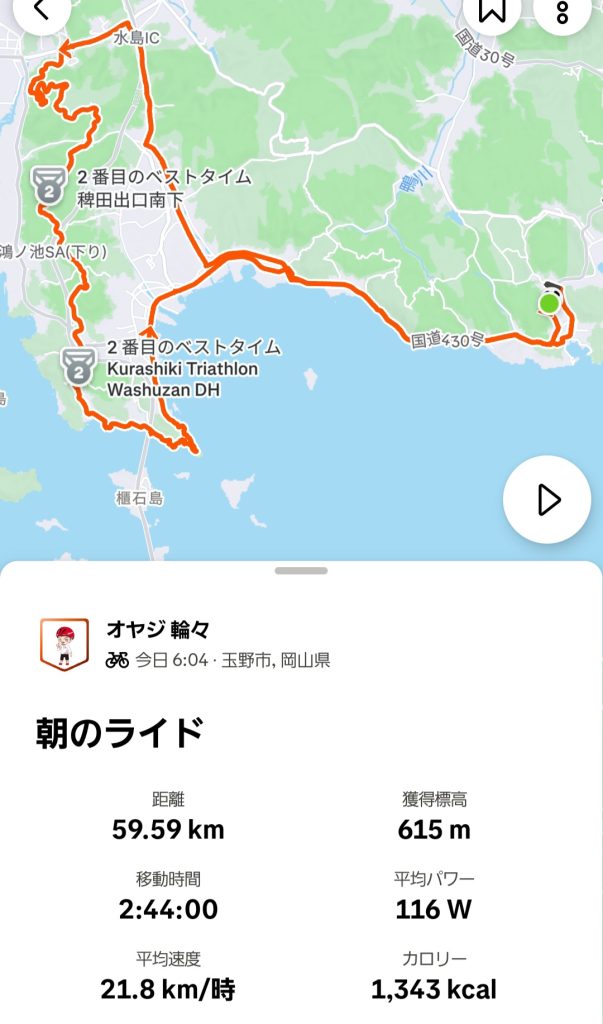Bookmark this activity's route
The width and height of the screenshot is (603, 1024).
[491, 12]
